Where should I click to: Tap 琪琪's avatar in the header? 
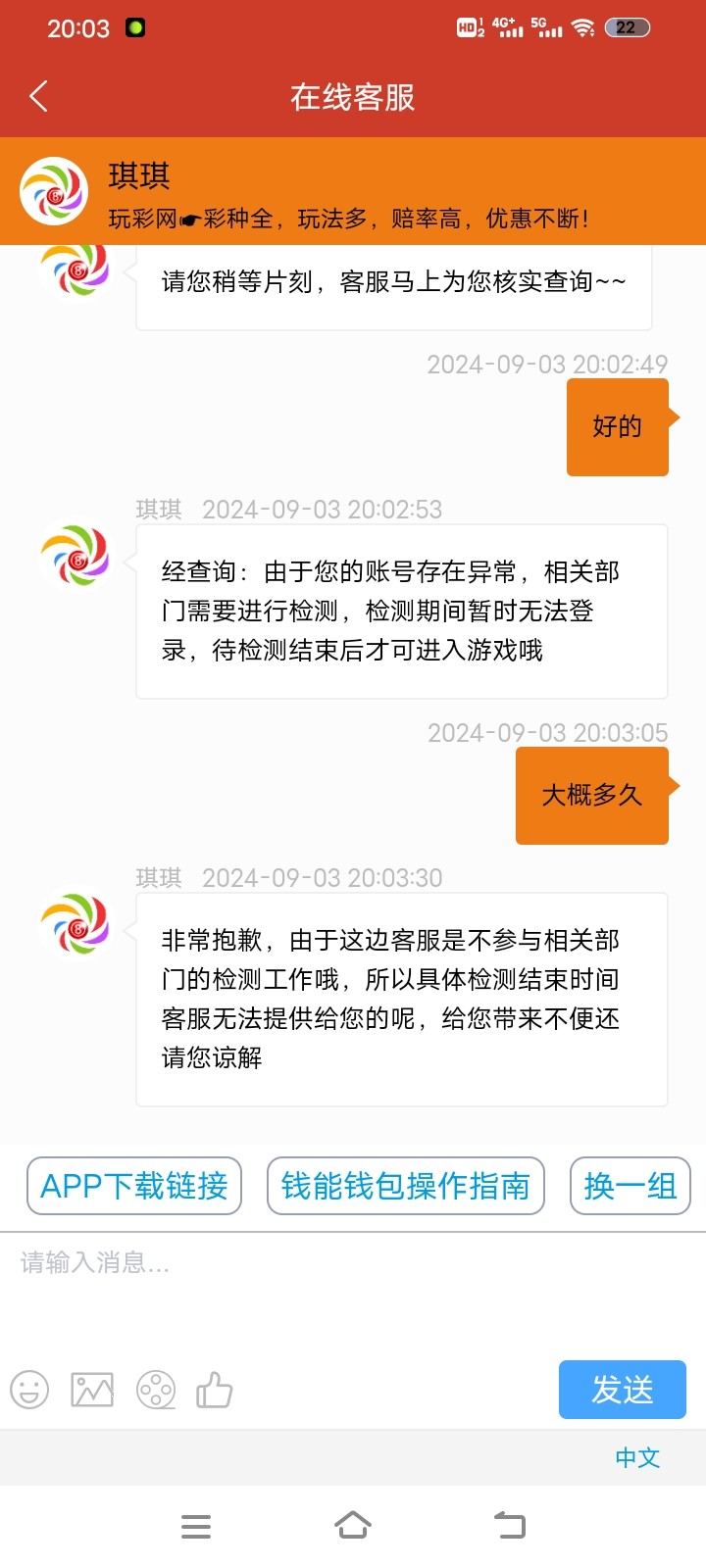point(53,190)
